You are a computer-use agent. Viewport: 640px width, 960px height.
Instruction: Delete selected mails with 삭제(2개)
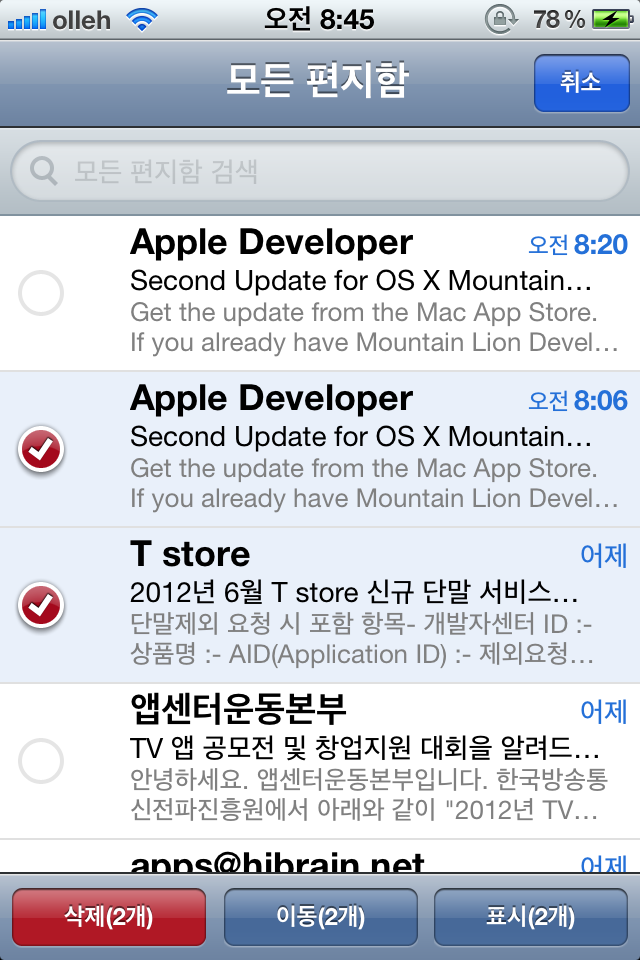click(109, 916)
